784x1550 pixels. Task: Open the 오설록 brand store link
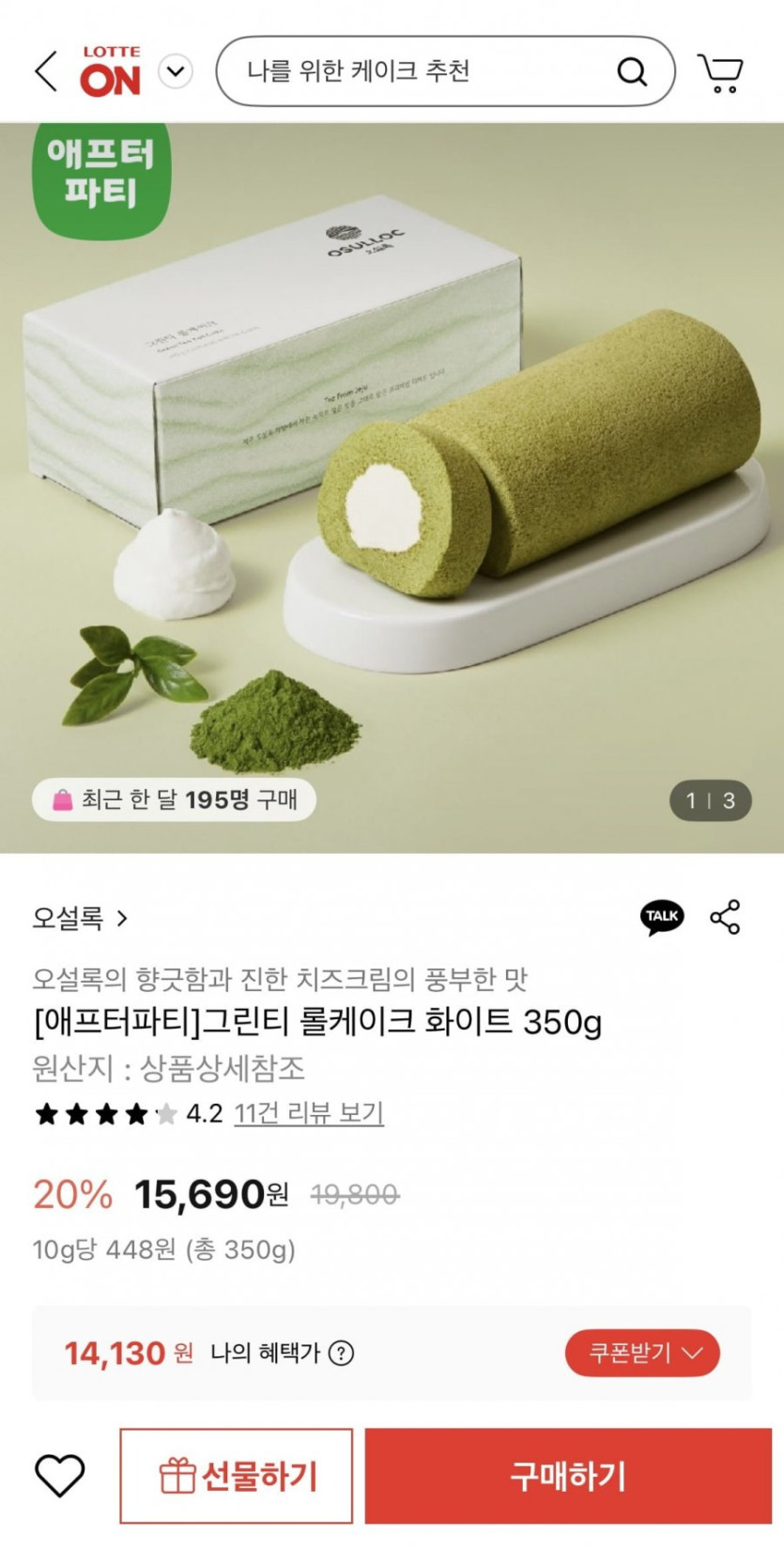(81, 918)
